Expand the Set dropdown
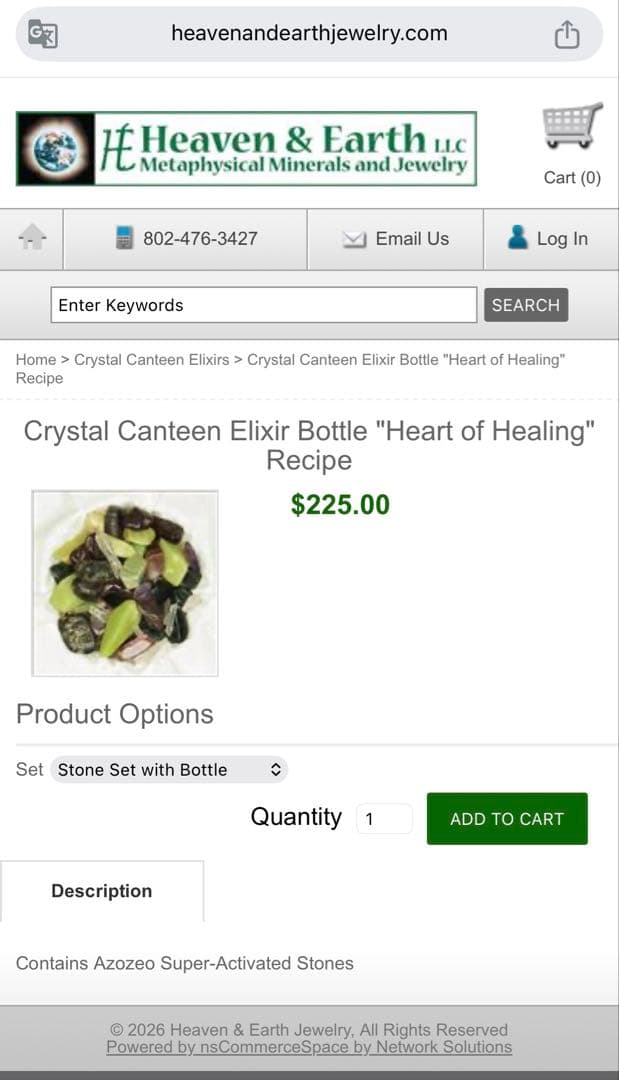 pyautogui.click(x=168, y=770)
